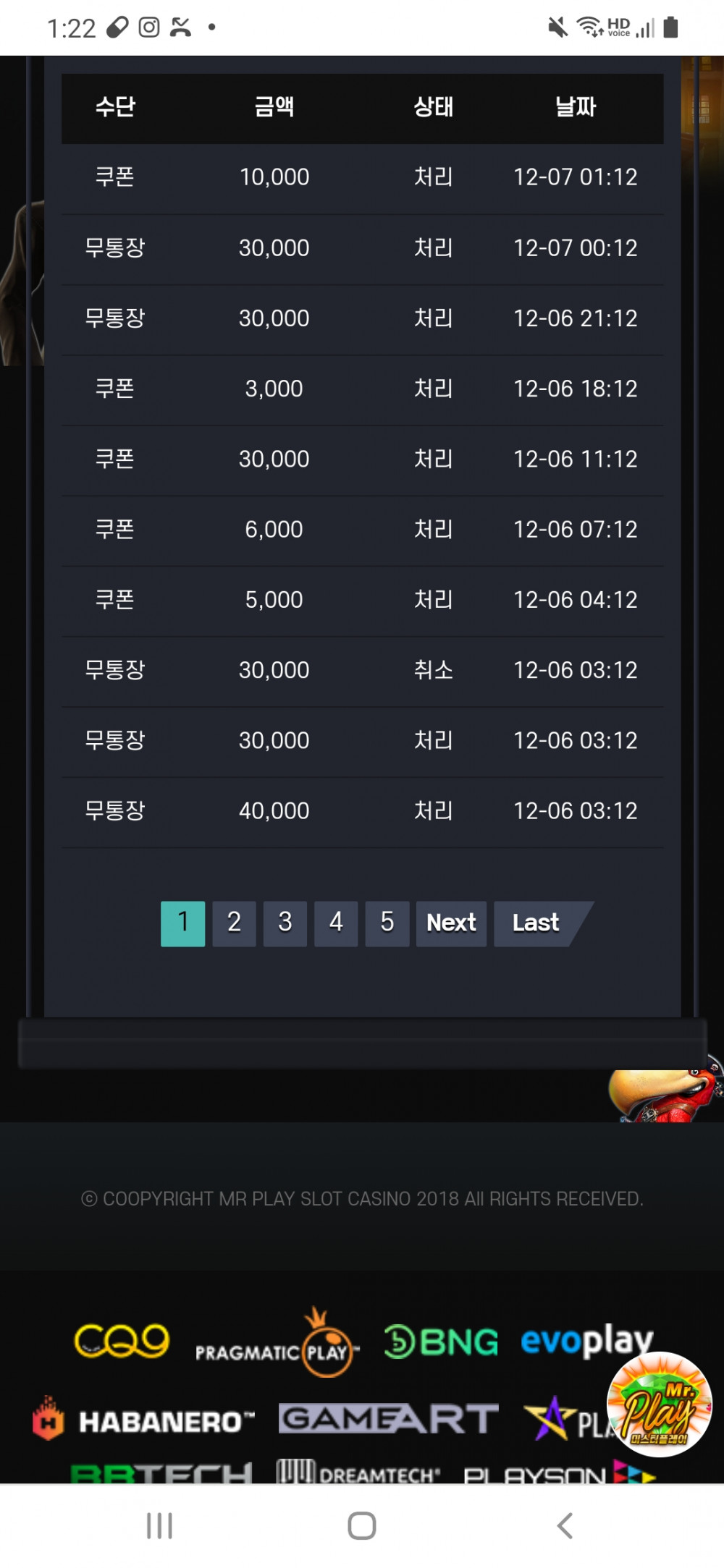Open page 3 of the list

pyautogui.click(x=285, y=923)
